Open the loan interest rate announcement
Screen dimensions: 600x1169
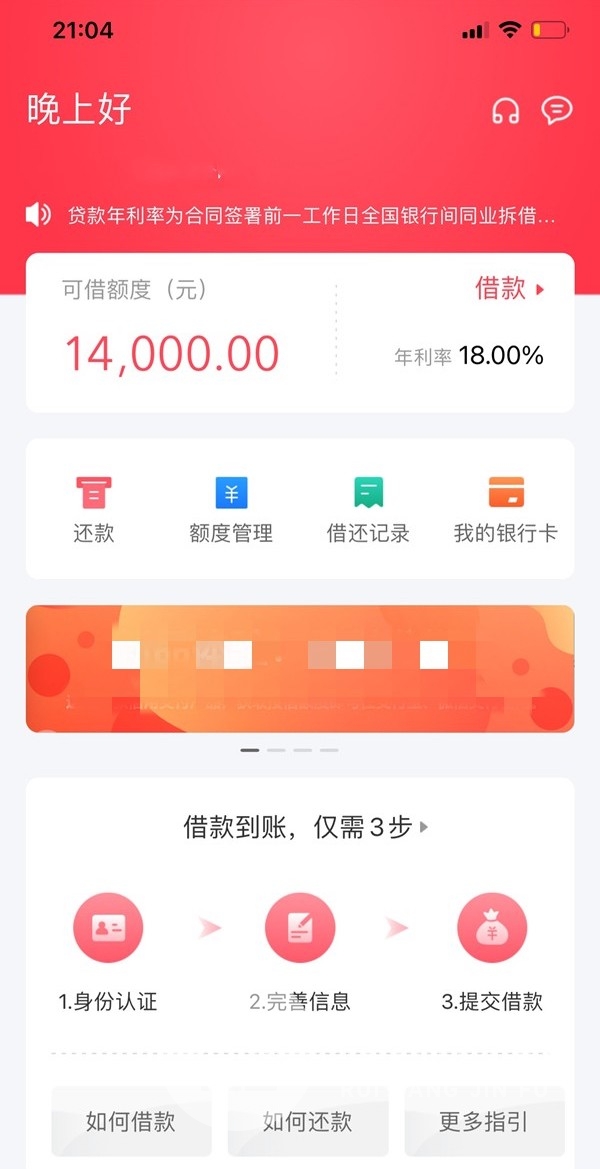310,215
